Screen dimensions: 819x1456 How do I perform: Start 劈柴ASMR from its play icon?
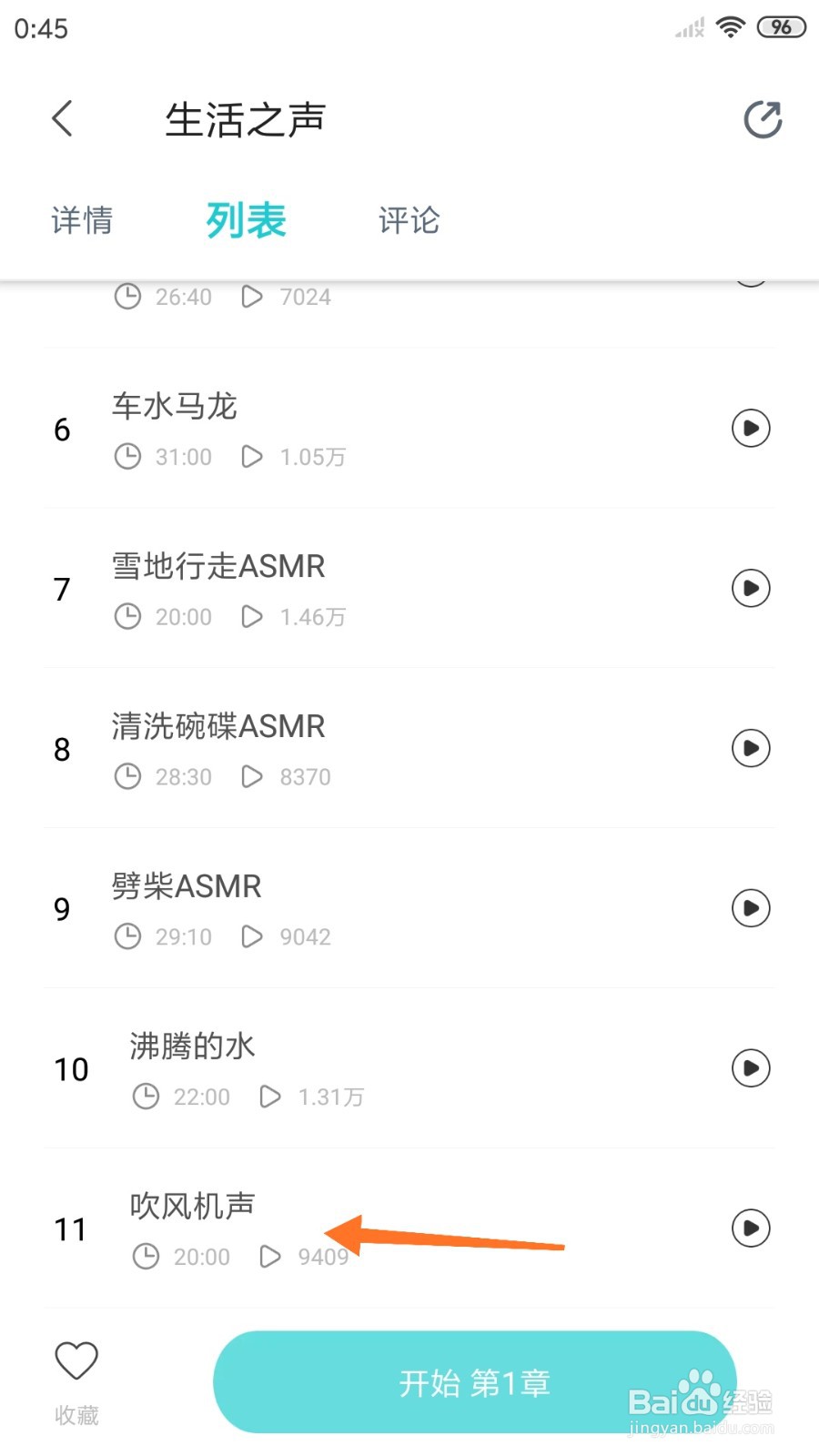pyautogui.click(x=751, y=908)
